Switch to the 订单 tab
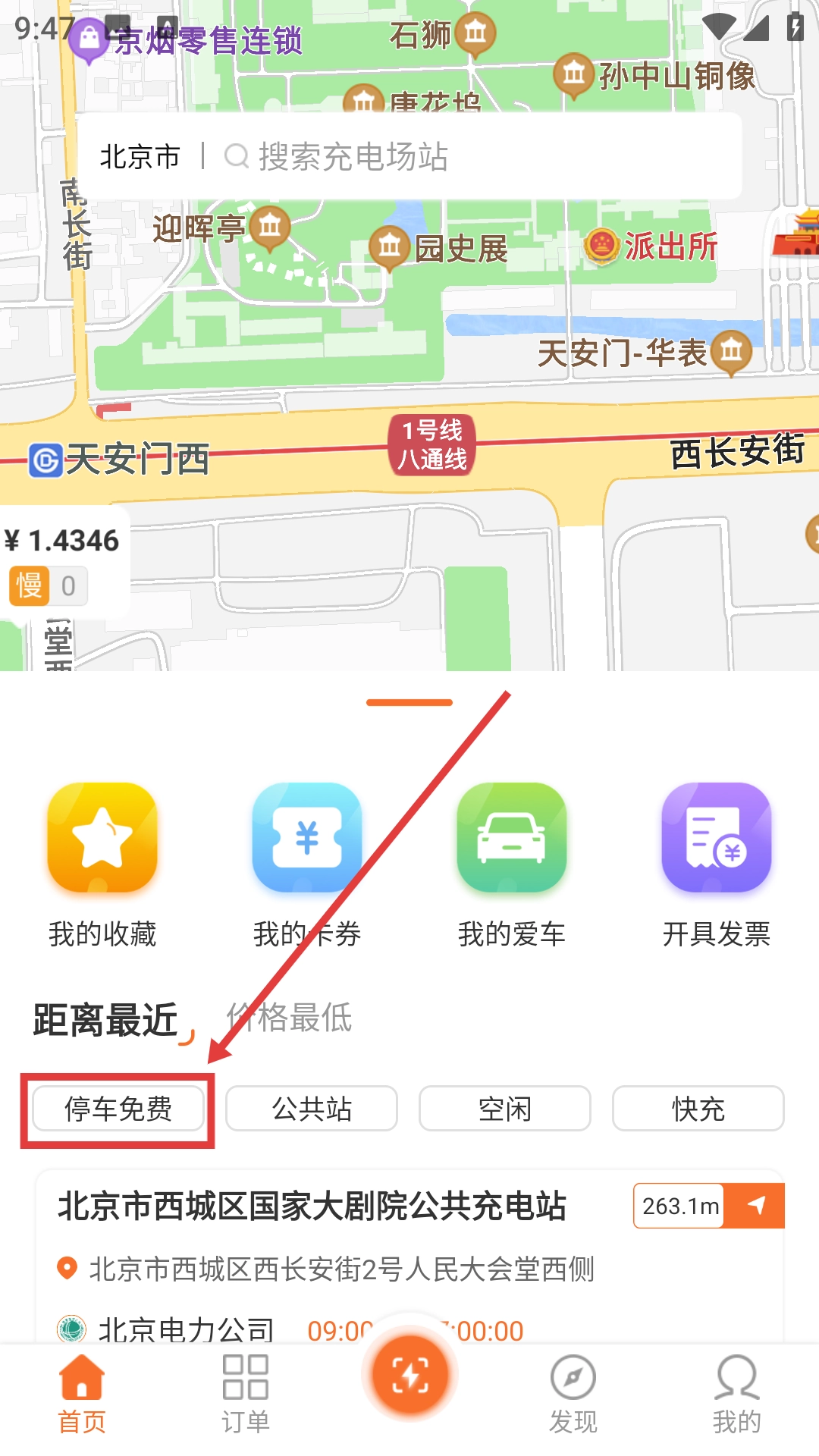The width and height of the screenshot is (819, 1456). click(x=246, y=1394)
